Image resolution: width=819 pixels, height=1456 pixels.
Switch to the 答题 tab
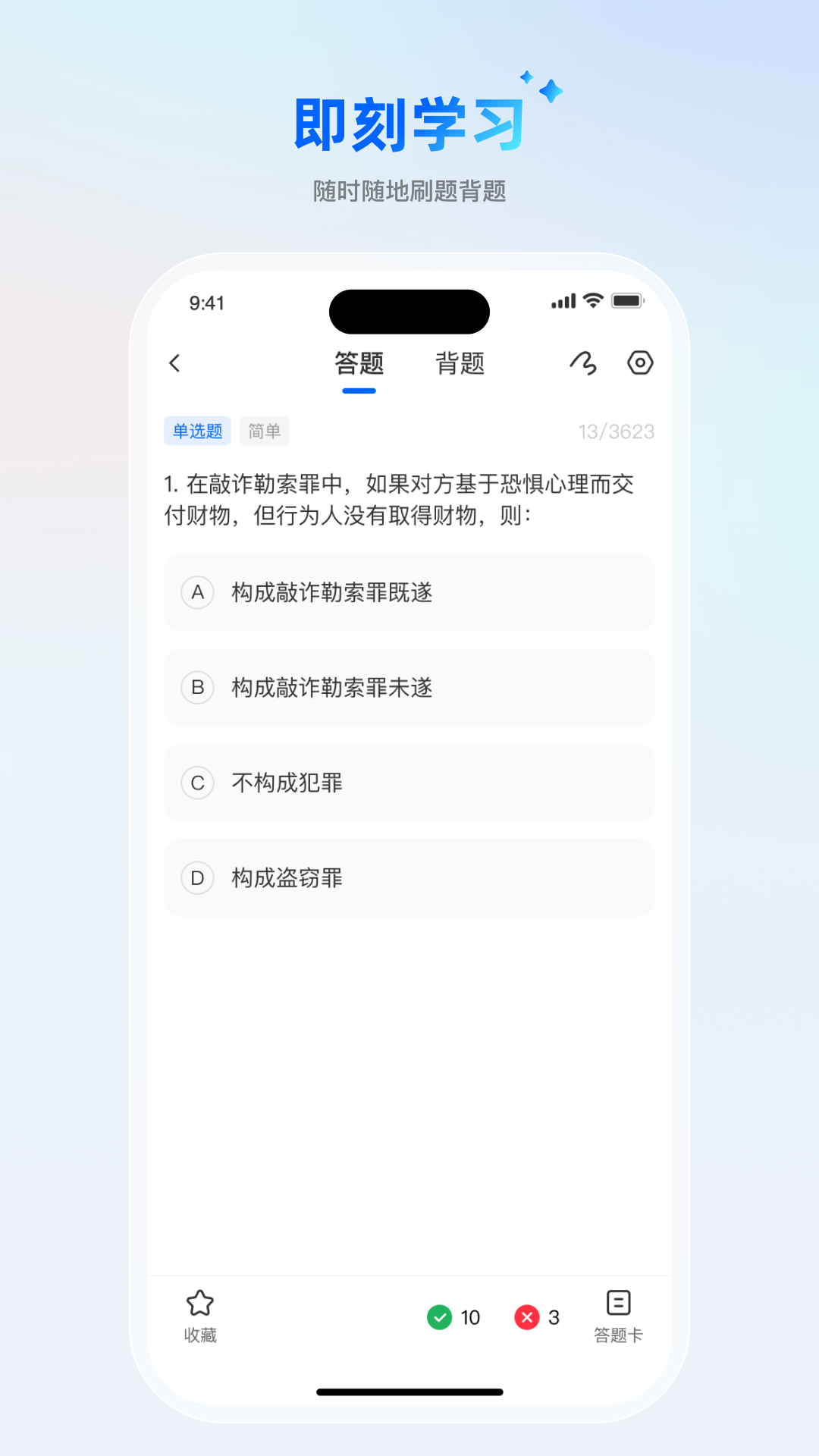[359, 363]
